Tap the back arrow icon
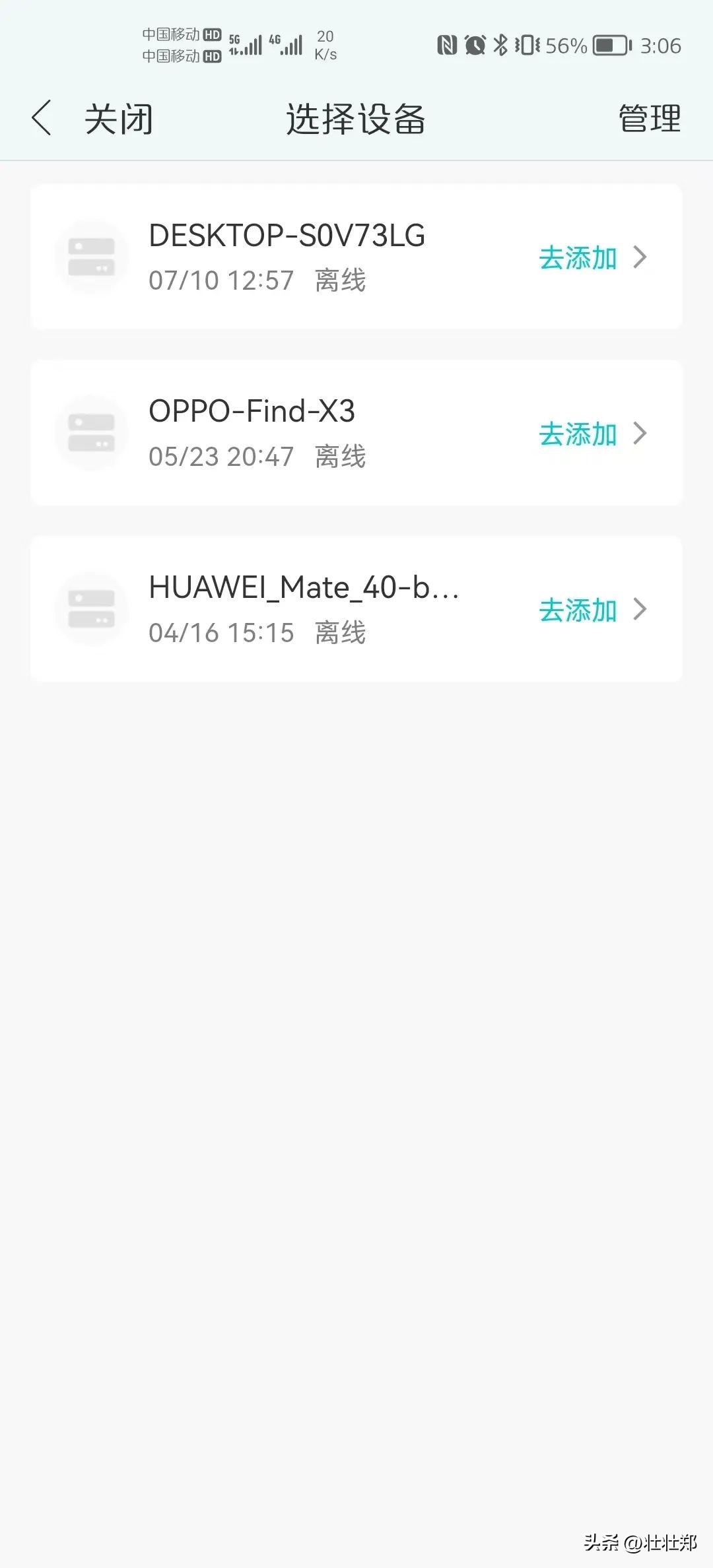This screenshot has width=713, height=1568. (42, 119)
